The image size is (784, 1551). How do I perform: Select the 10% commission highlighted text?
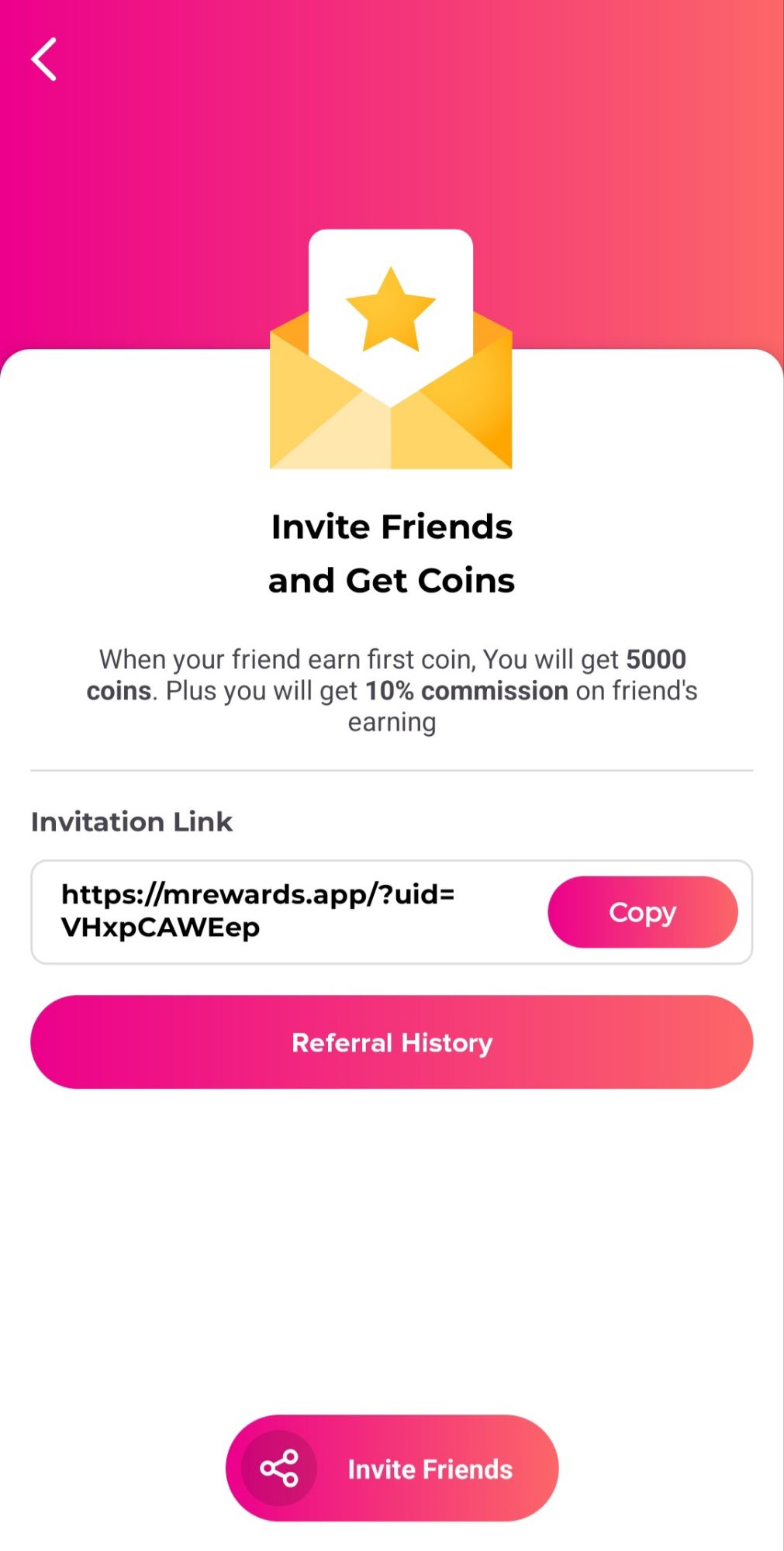pyautogui.click(x=467, y=690)
